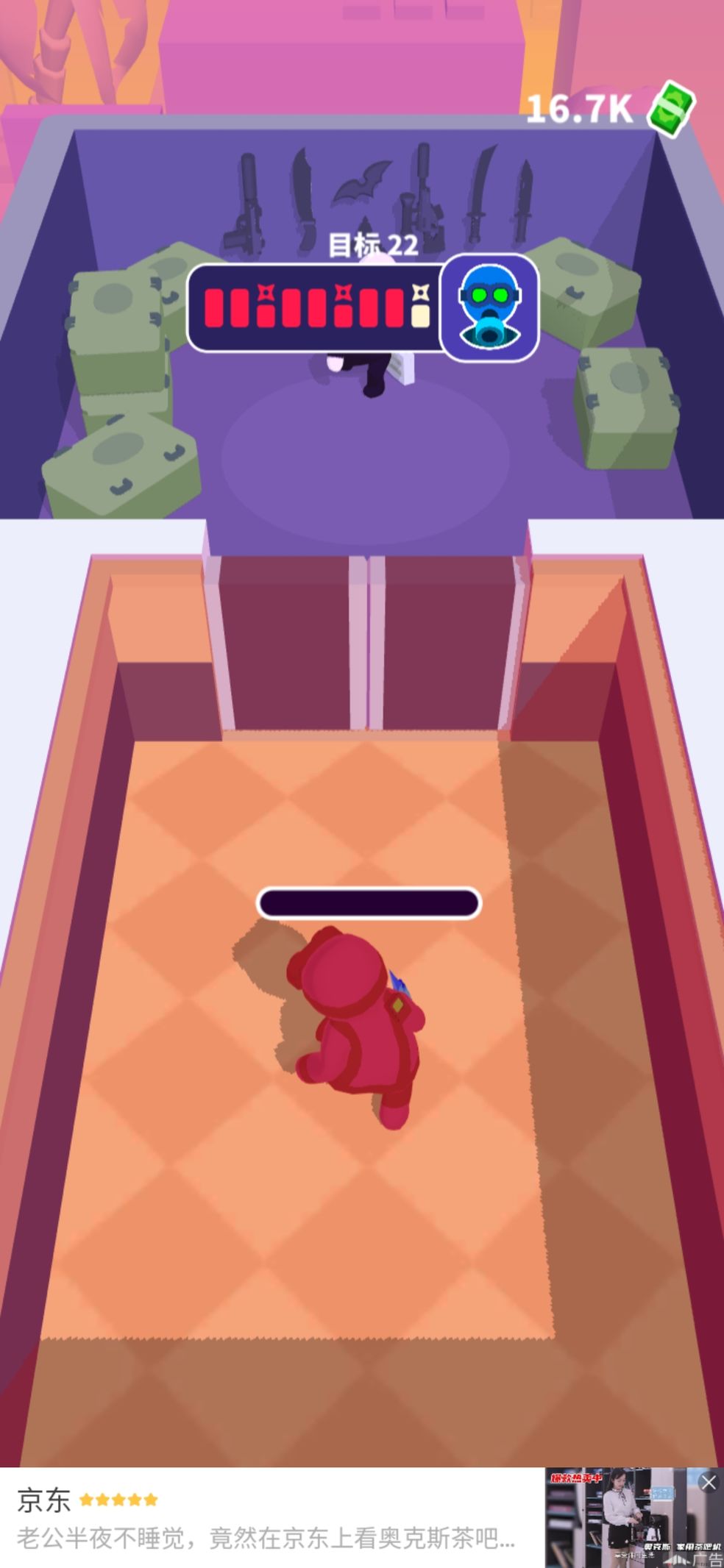724x1568 pixels.
Task: Open the JD ad video thumbnail
Action: pyautogui.click(x=622, y=1517)
